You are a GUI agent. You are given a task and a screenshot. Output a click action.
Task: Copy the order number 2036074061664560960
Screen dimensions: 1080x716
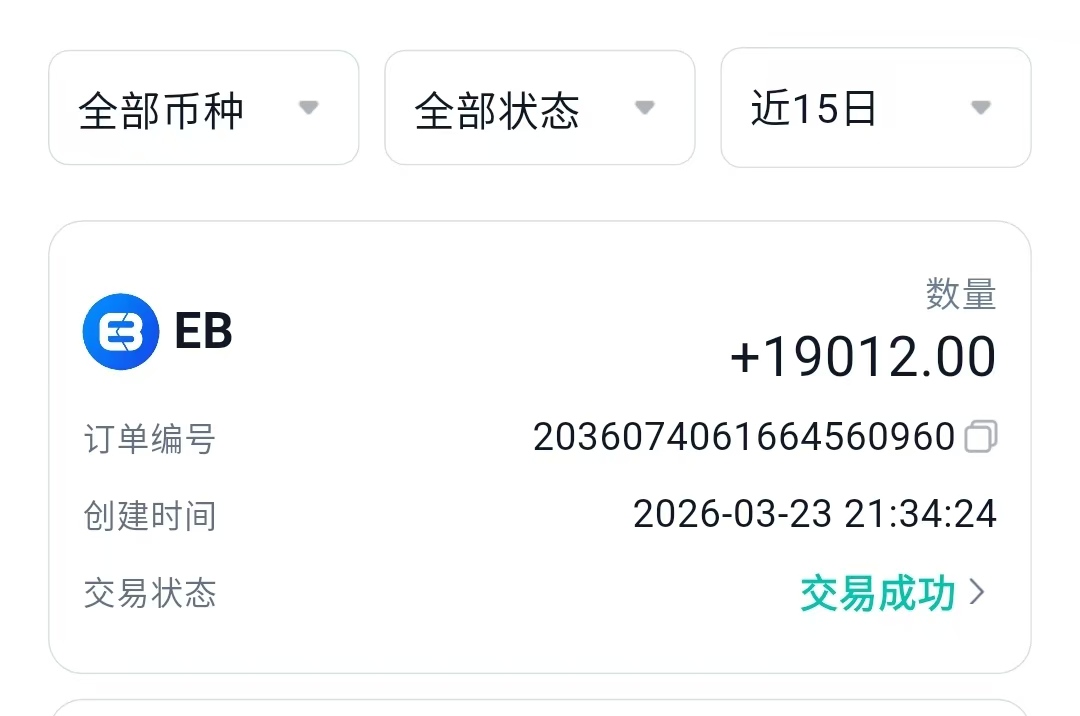click(x=980, y=437)
